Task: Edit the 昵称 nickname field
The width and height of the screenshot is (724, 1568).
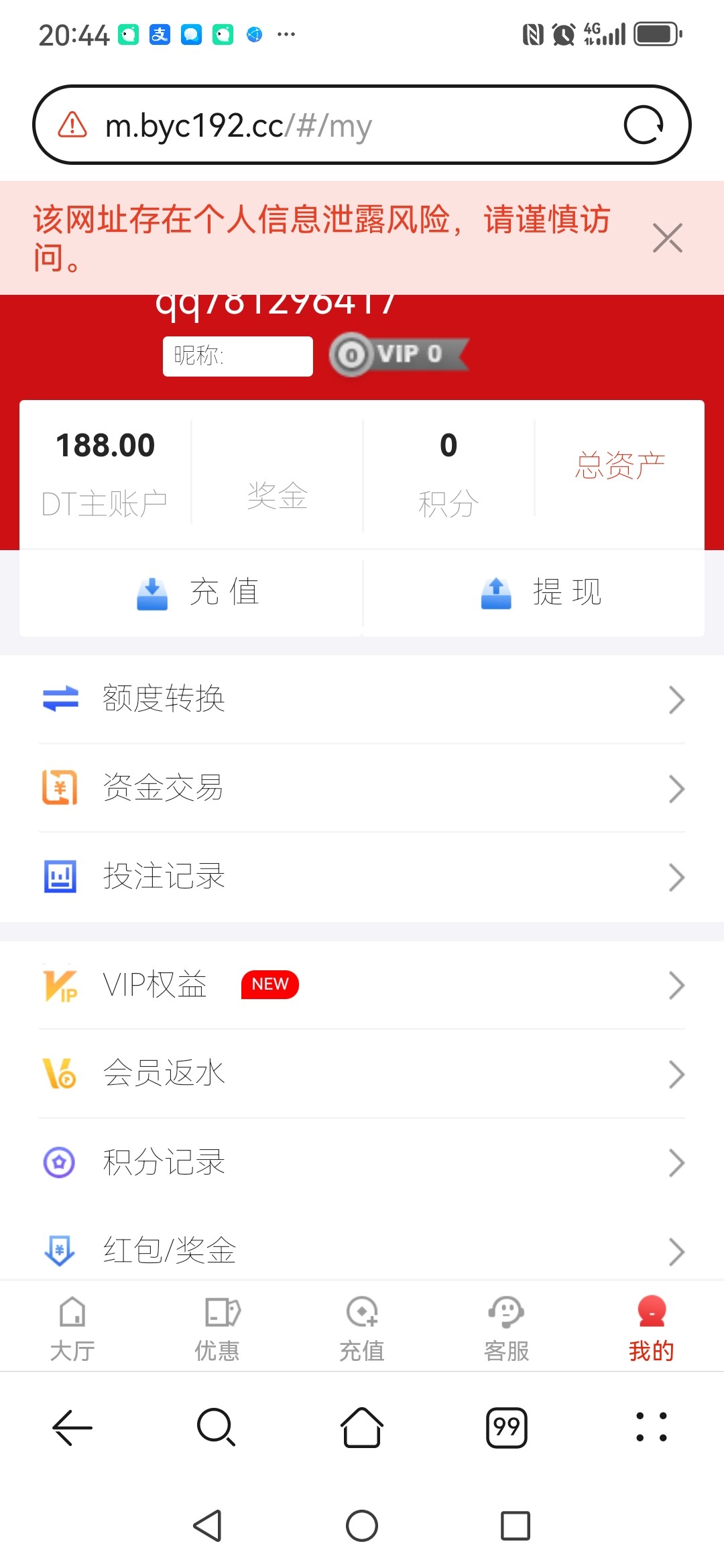Action: tap(238, 356)
